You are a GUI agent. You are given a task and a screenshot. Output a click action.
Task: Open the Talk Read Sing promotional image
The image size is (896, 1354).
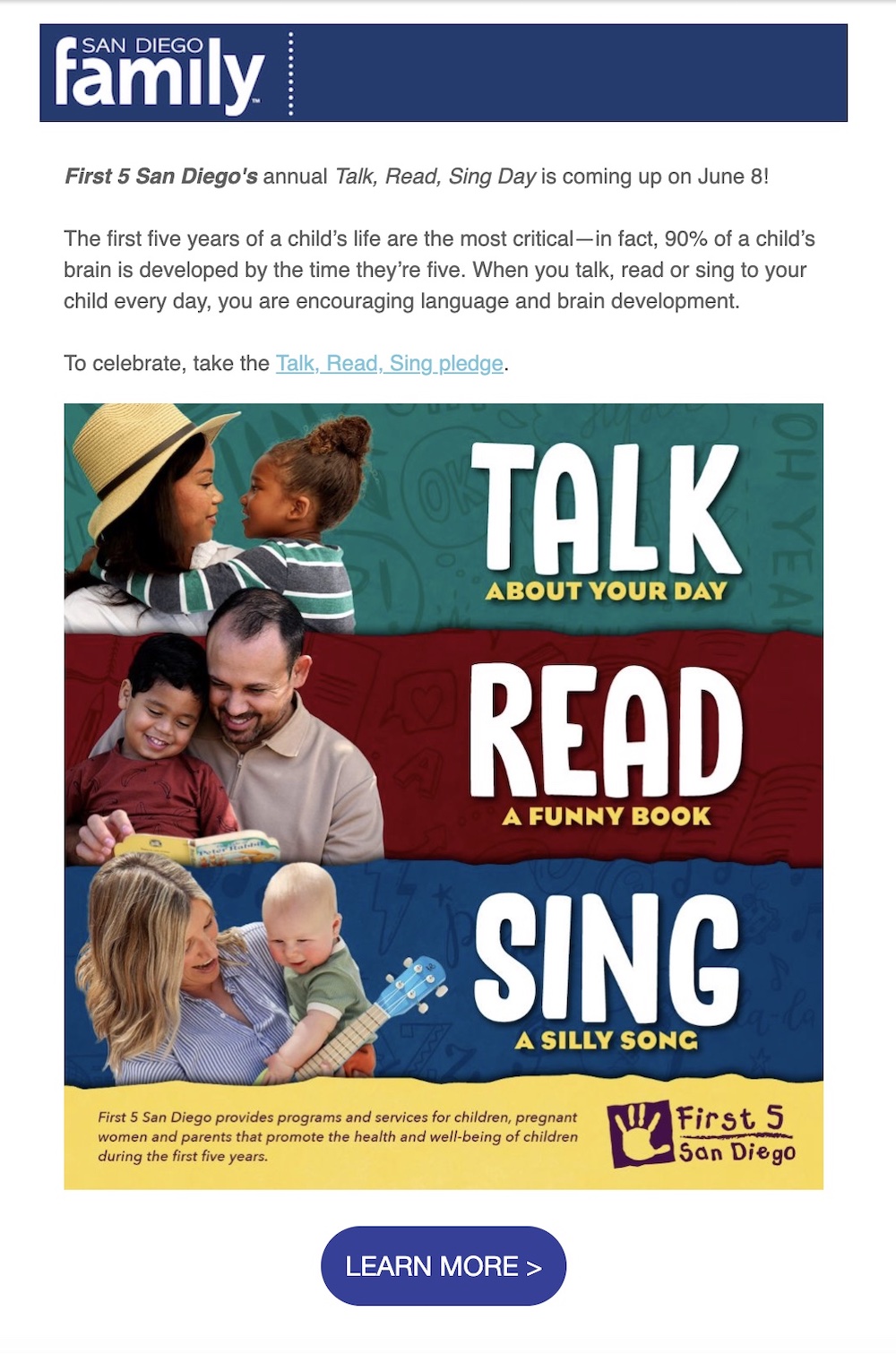[444, 796]
